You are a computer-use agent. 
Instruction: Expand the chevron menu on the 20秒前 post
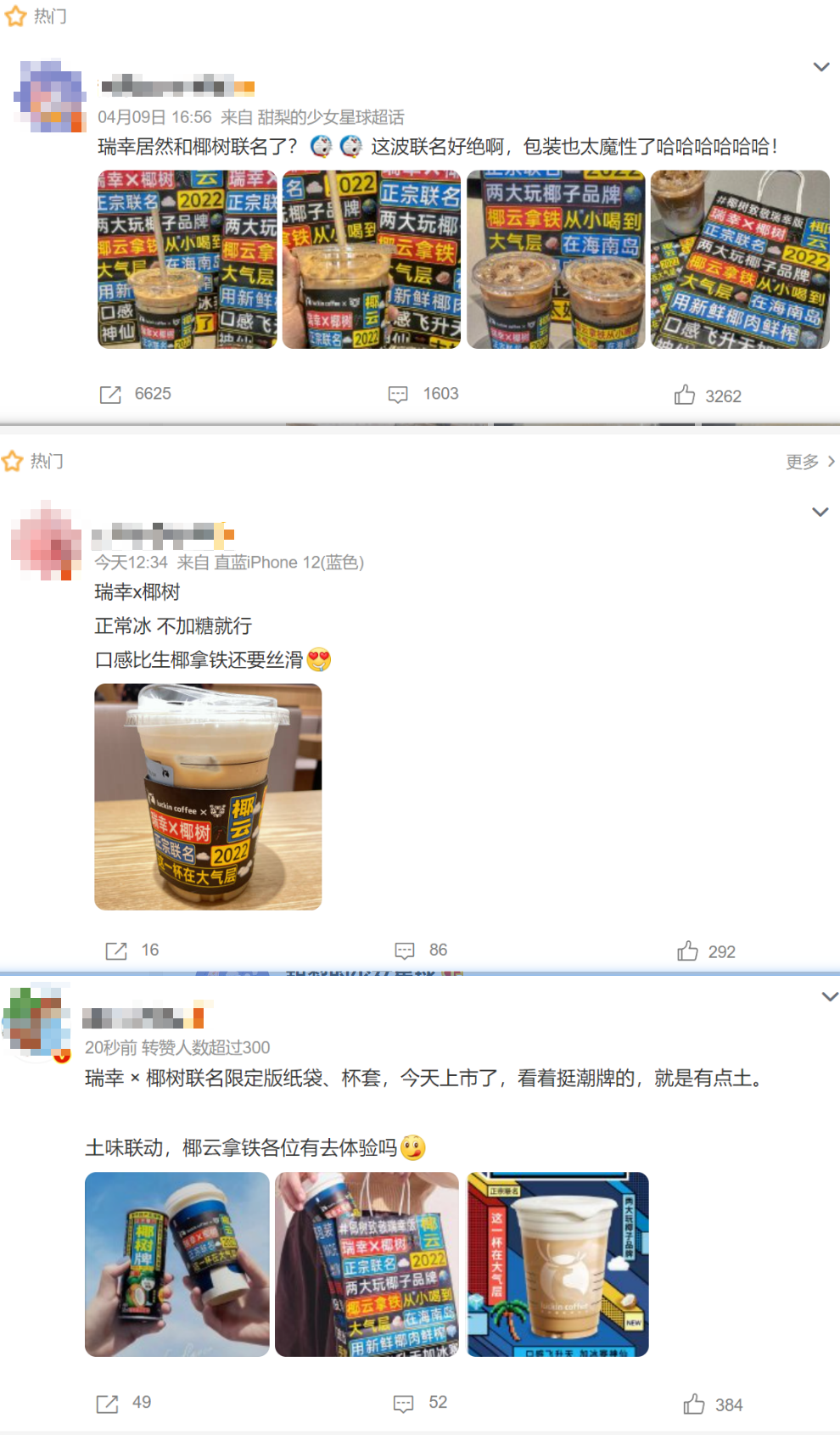[830, 997]
